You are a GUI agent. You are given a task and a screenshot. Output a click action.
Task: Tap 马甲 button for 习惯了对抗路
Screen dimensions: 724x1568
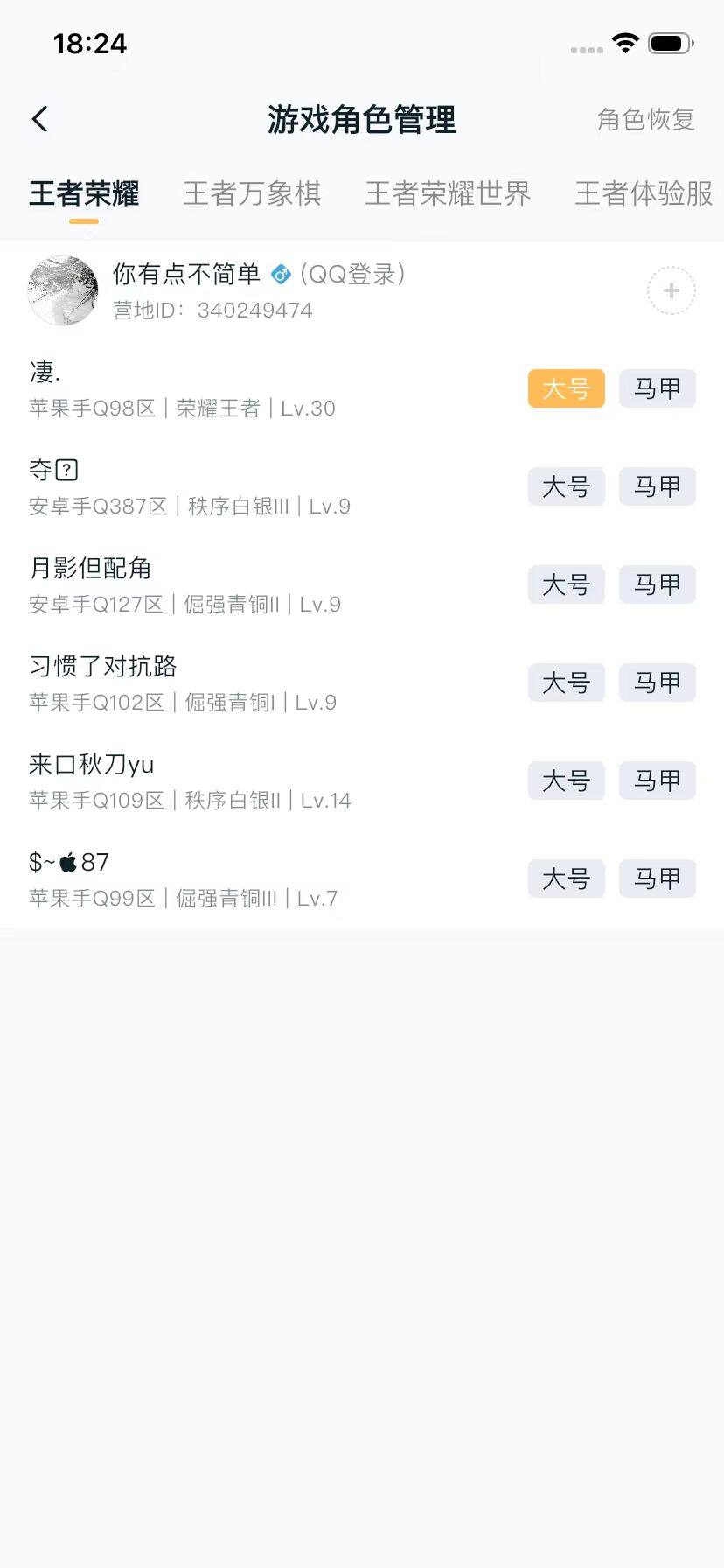tap(657, 682)
